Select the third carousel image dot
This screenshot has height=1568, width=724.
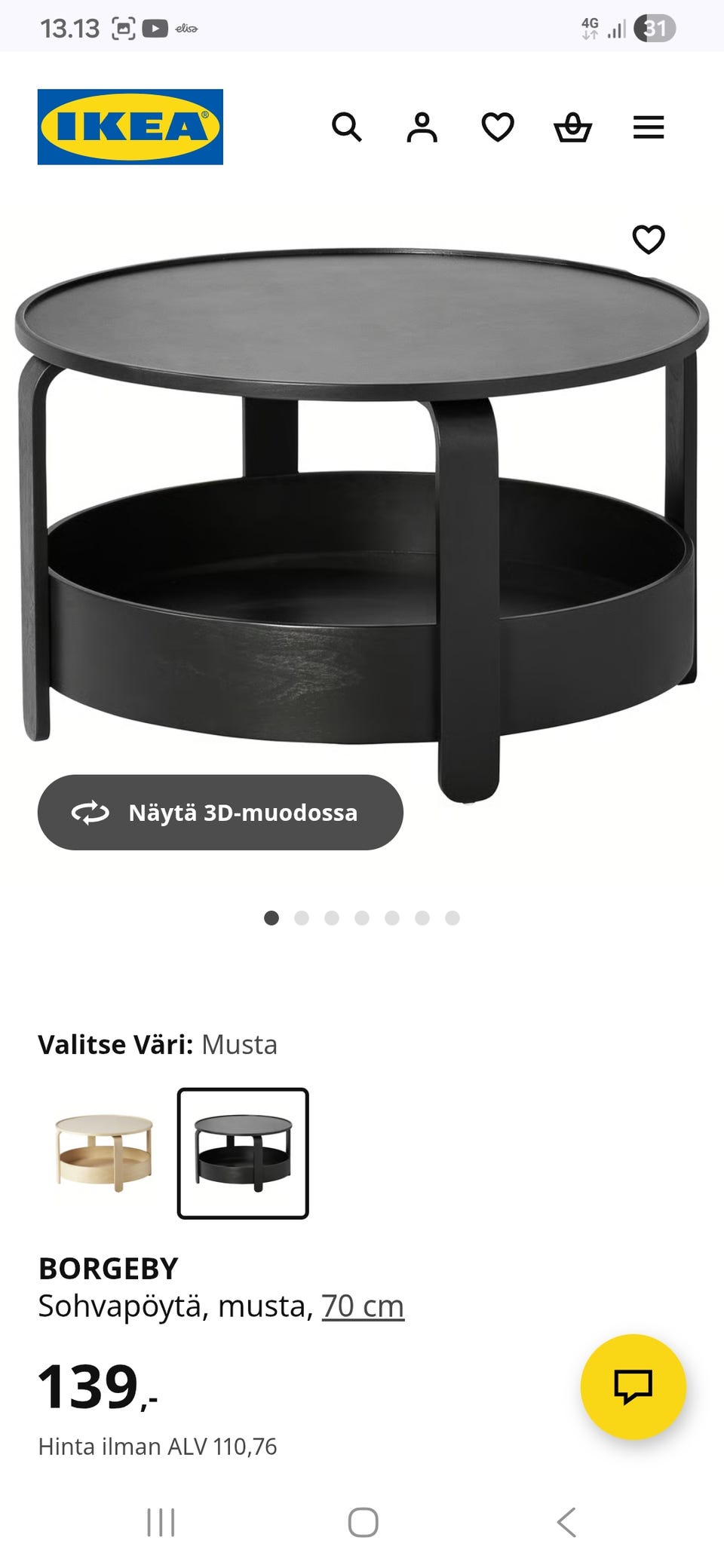click(330, 917)
